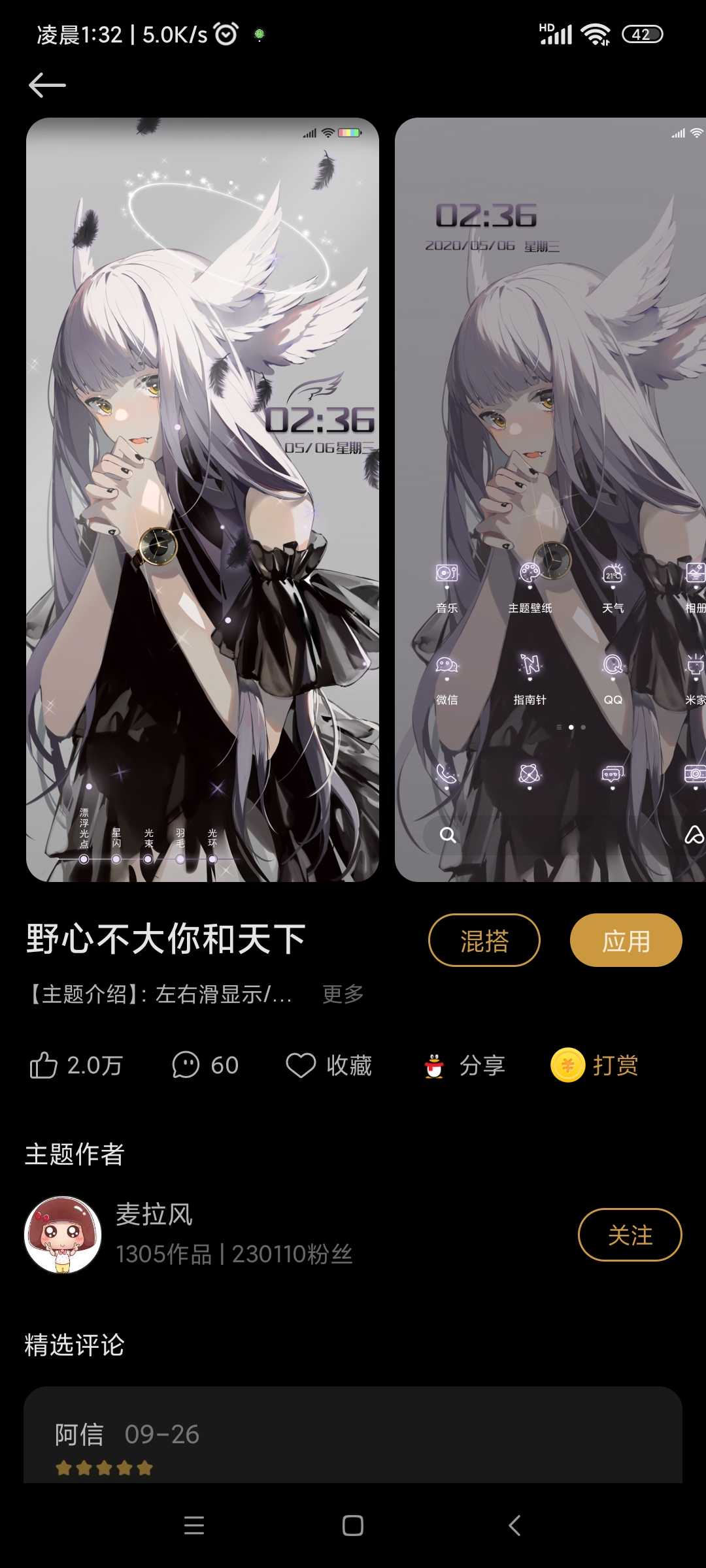Open the 60 comments
Viewport: 706px width, 1568px height.
point(205,1065)
